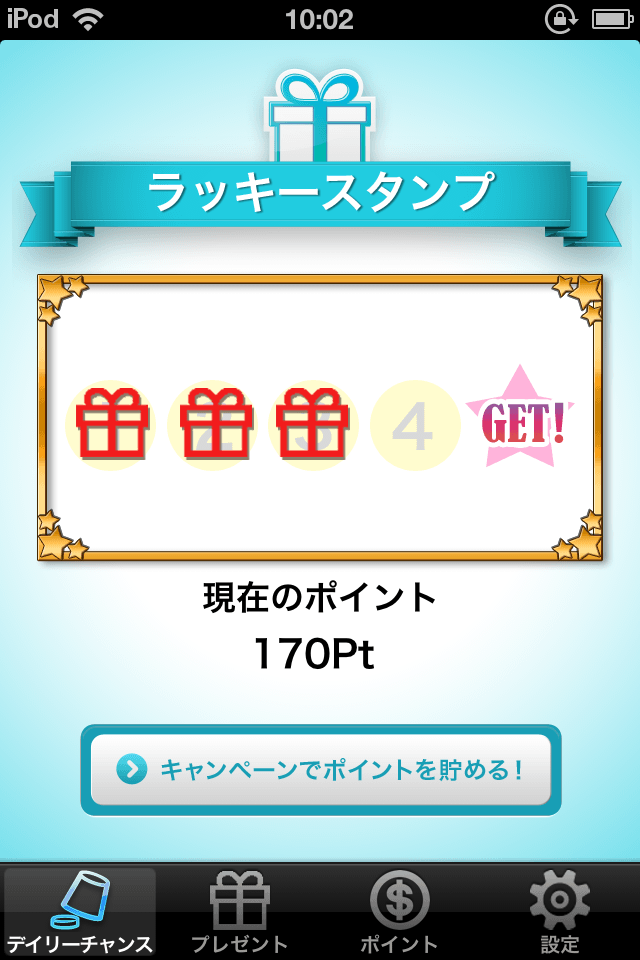
Task: Open the ポイント tab
Action: pos(400,912)
